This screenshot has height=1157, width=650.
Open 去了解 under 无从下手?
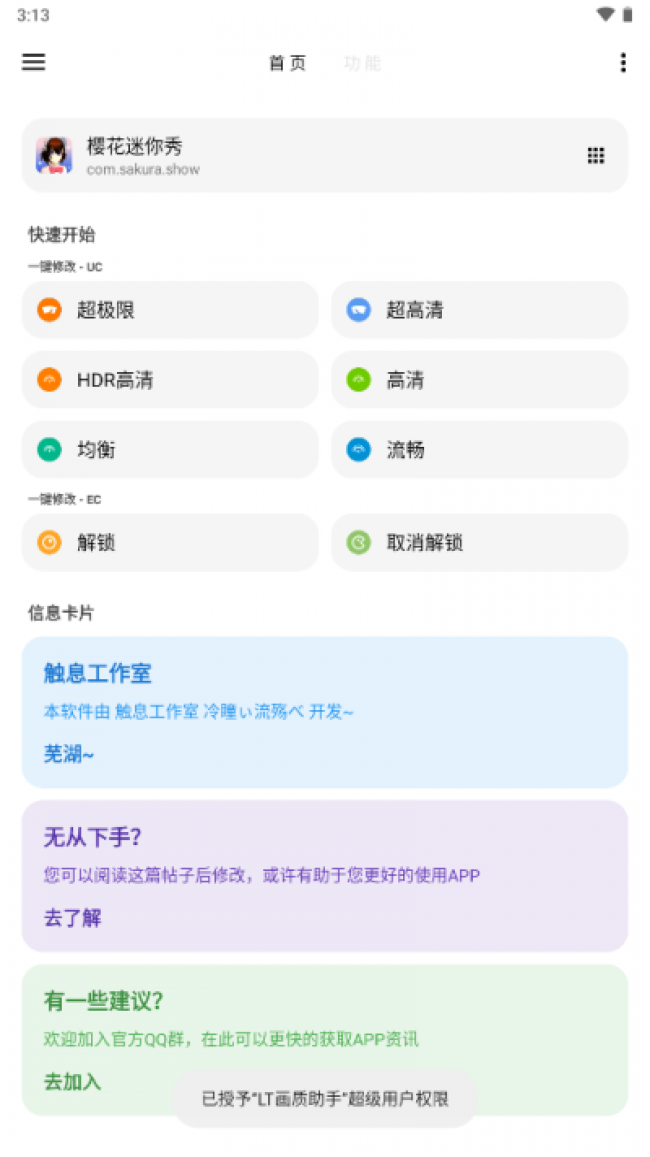coord(72,917)
